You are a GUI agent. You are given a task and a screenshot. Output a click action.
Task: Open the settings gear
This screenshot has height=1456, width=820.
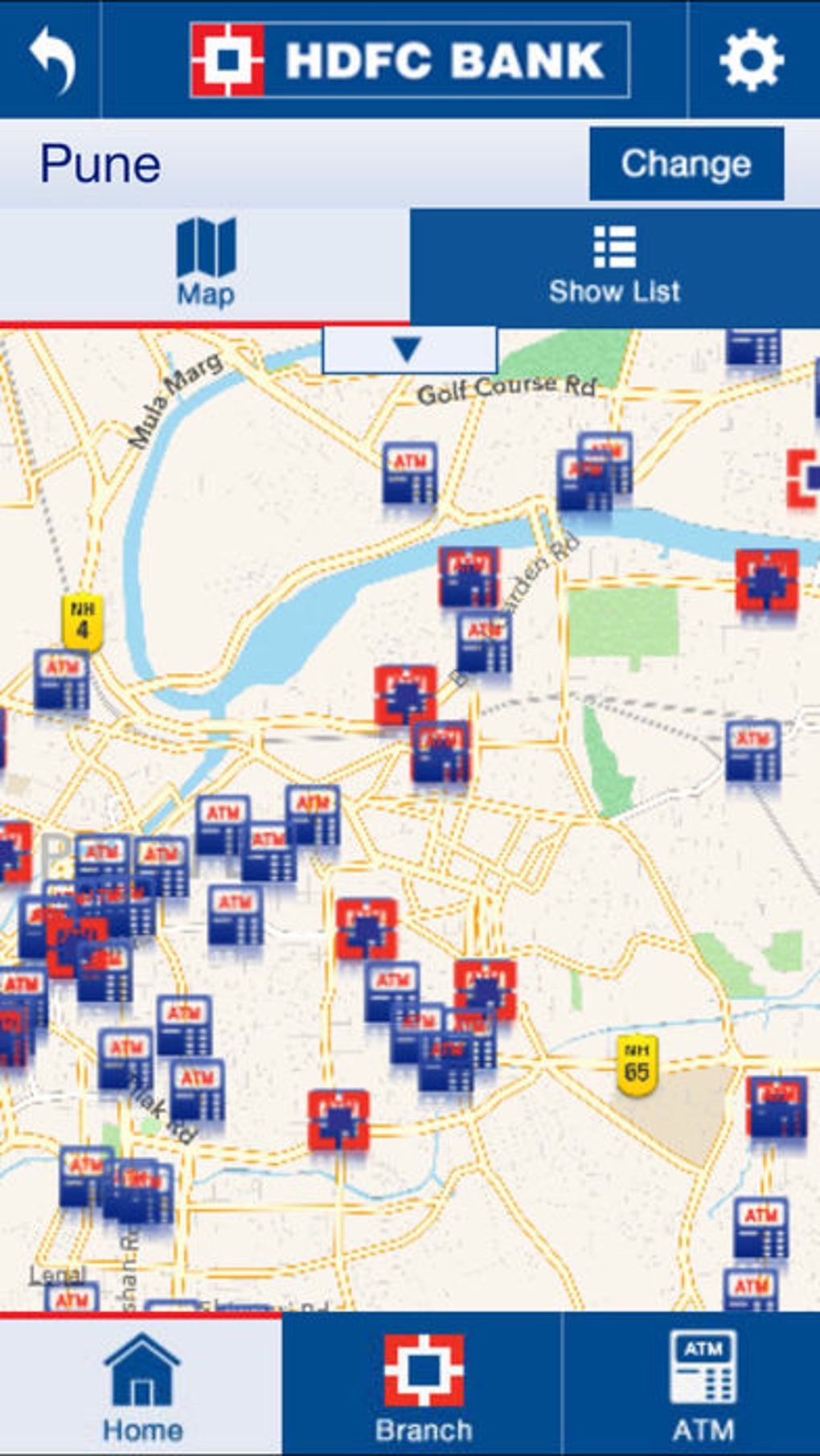pyautogui.click(x=751, y=60)
